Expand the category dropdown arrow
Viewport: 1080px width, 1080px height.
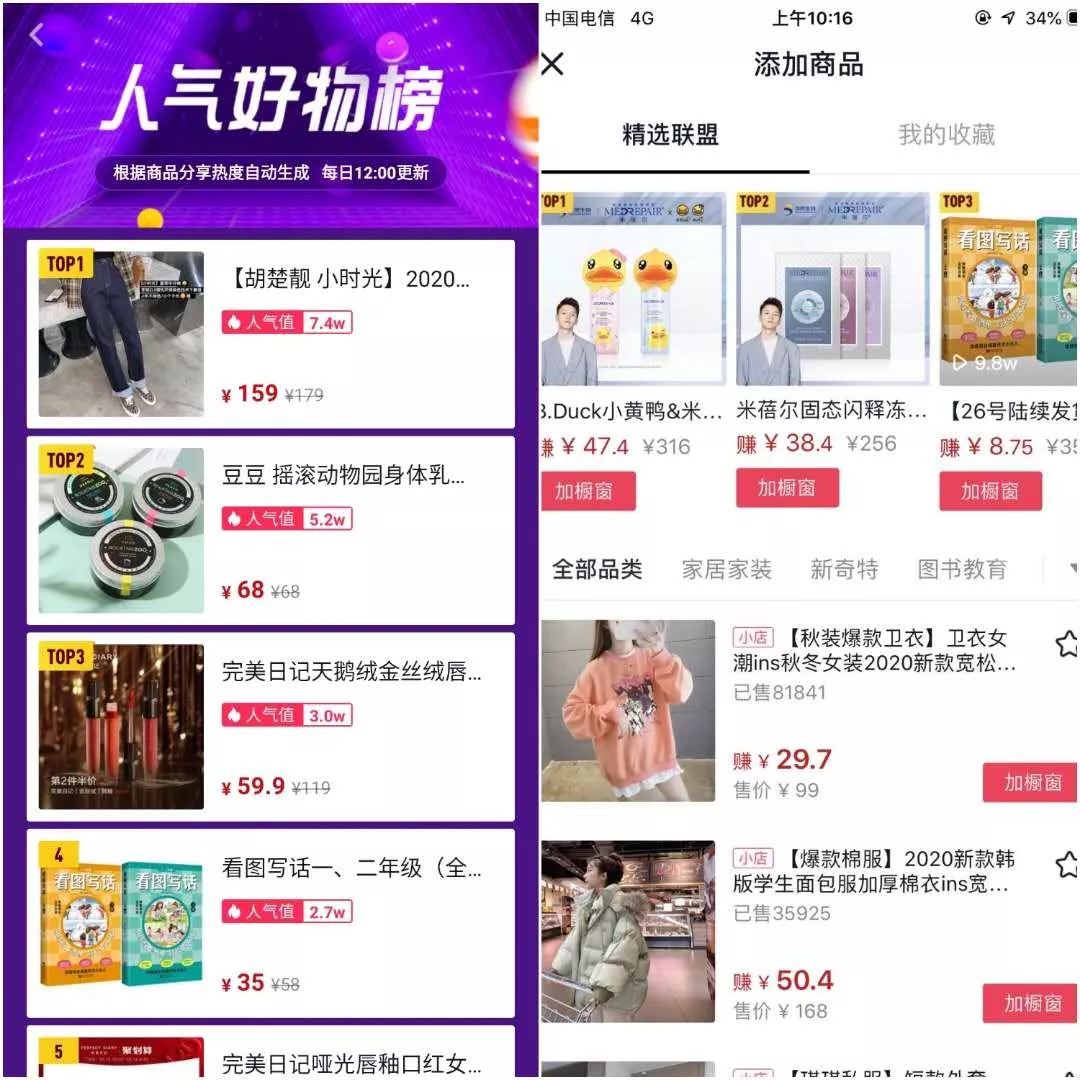[1060, 570]
